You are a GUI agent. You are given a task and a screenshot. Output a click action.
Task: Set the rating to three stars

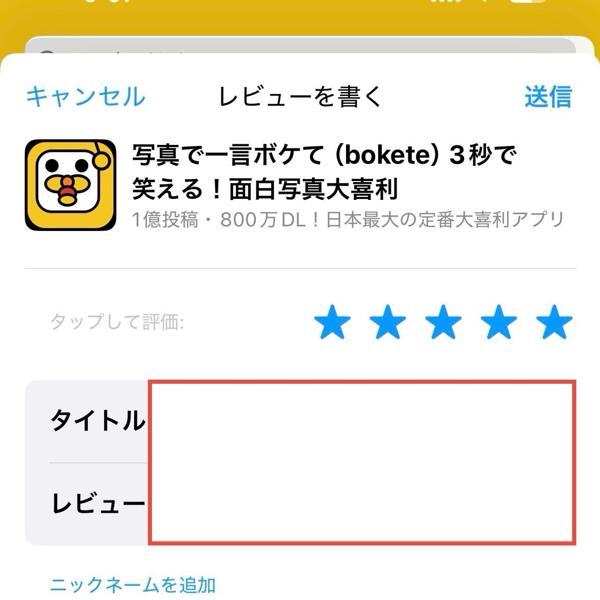[x=443, y=324]
